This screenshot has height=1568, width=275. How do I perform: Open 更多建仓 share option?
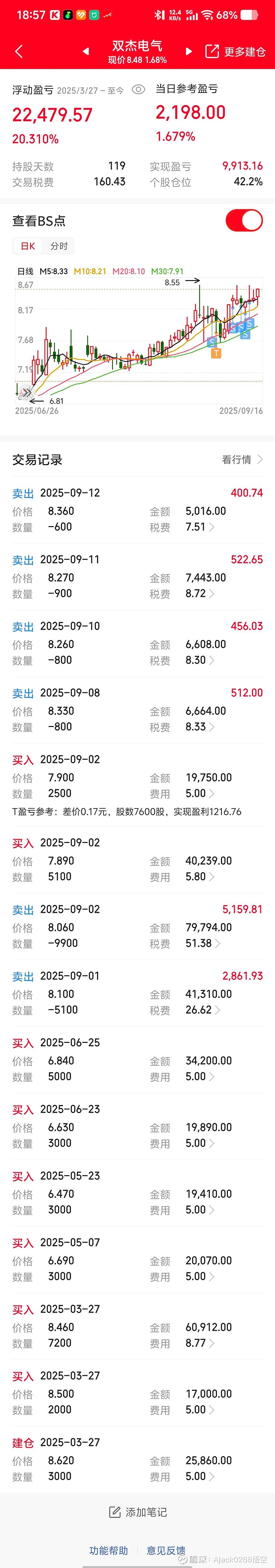(235, 52)
